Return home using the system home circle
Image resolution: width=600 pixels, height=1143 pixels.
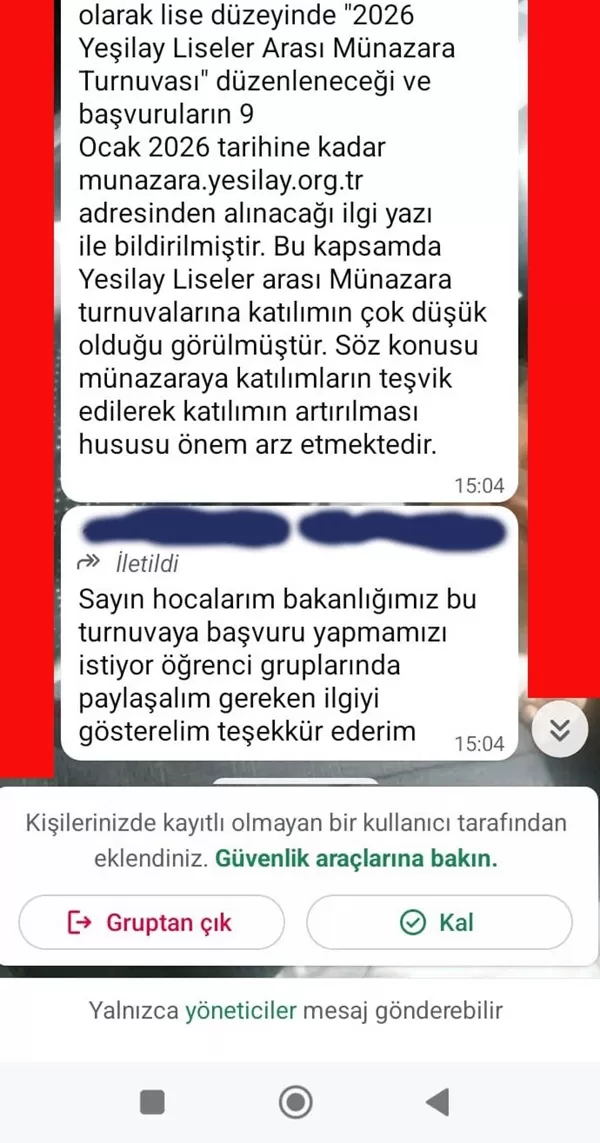(296, 1102)
